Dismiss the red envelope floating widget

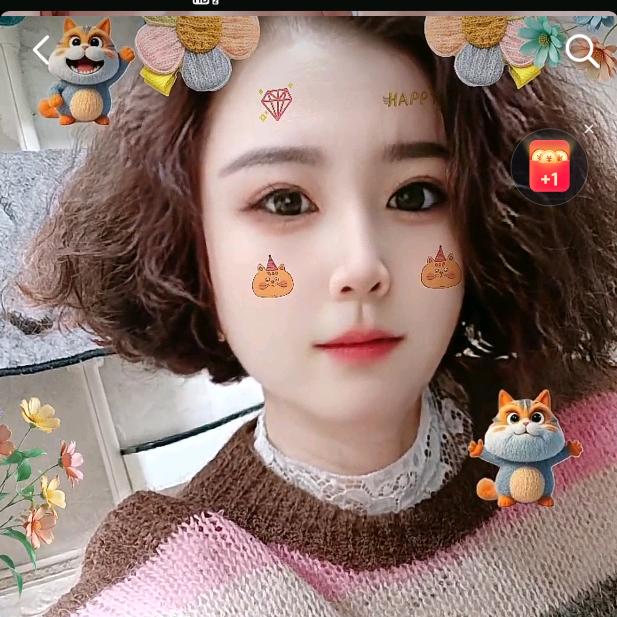589,129
